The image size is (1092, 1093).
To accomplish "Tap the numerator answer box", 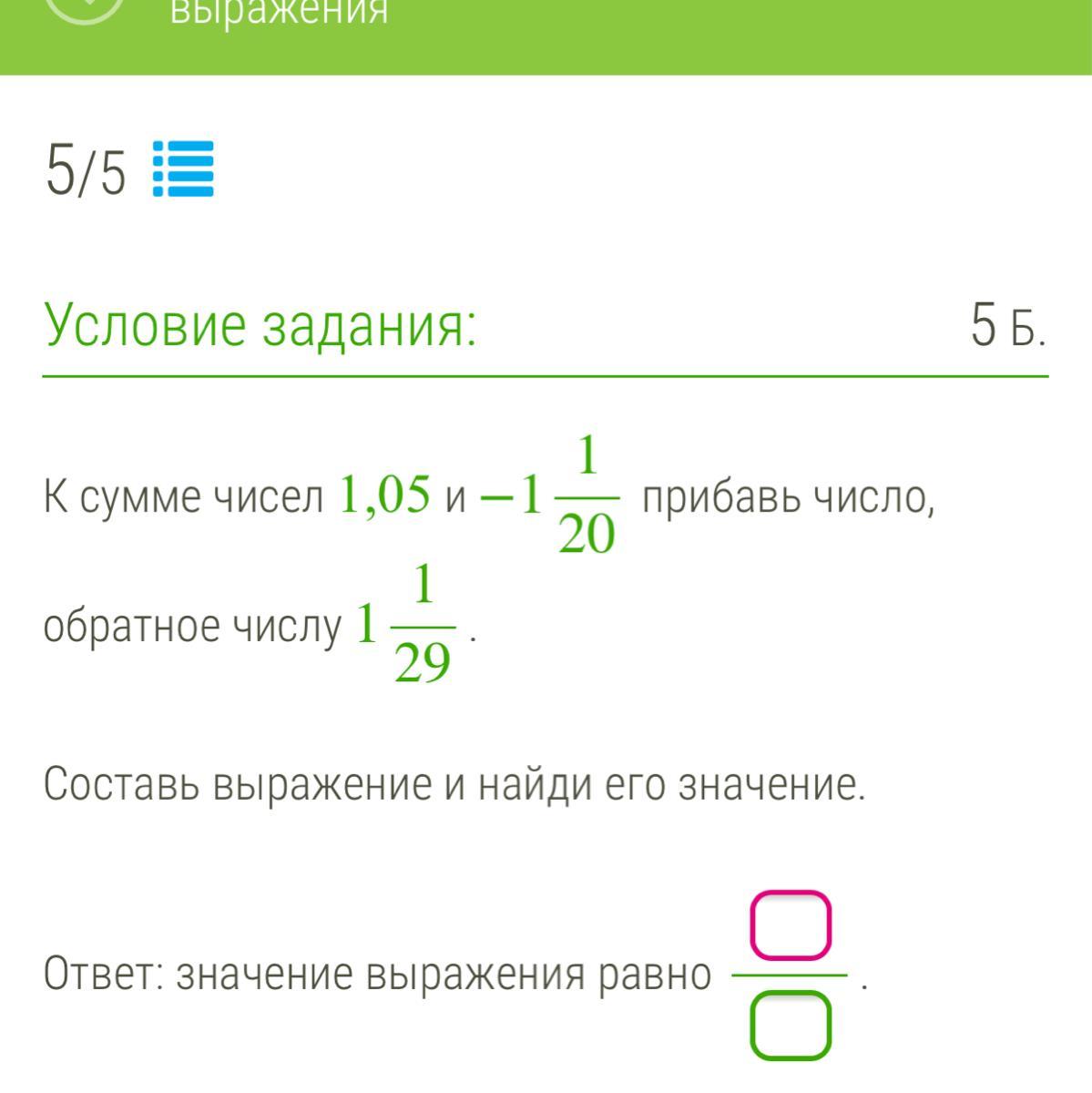I will coord(791,925).
